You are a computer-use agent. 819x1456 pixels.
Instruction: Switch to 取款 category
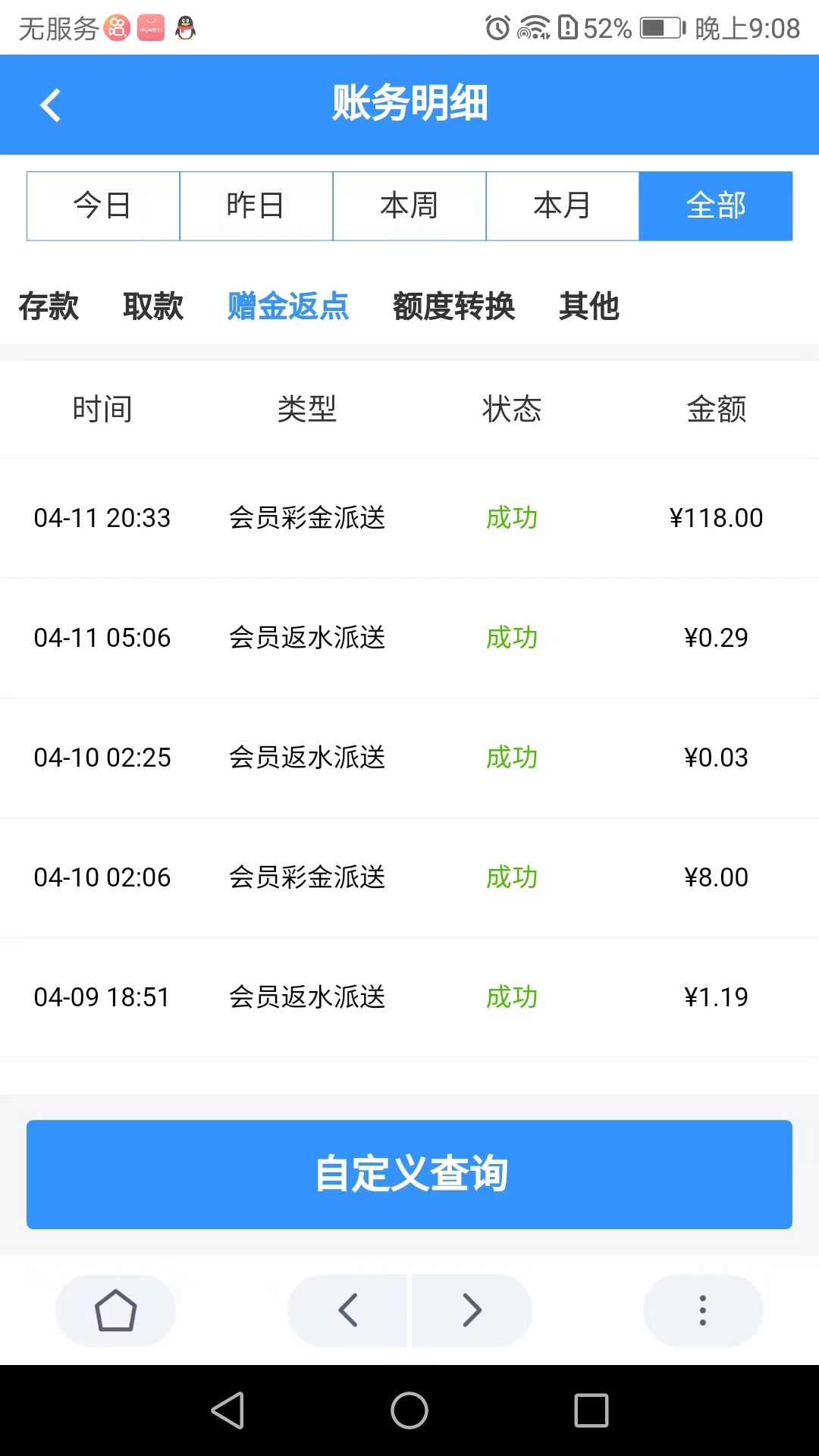coord(153,306)
